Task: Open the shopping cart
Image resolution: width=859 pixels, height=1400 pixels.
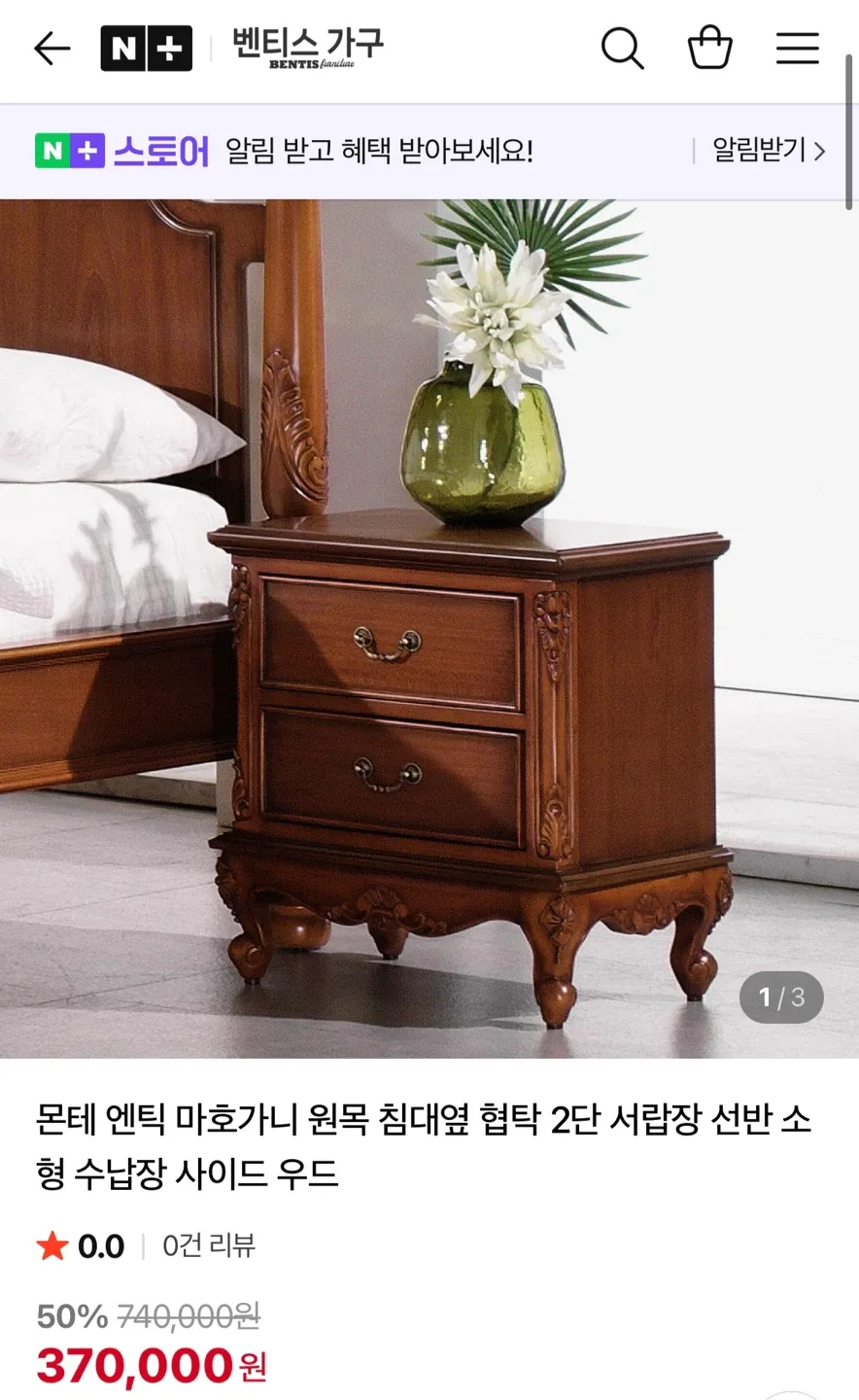Action: (709, 49)
